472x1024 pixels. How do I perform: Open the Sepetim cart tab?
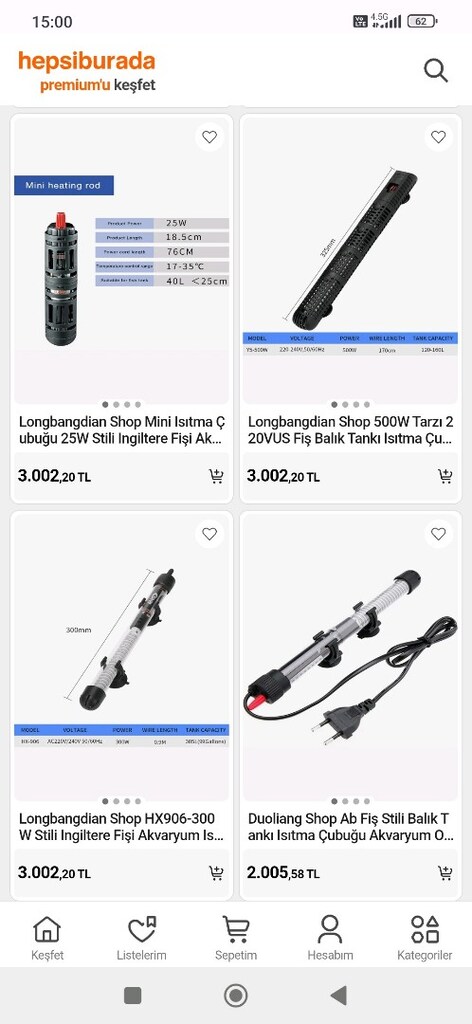(236, 938)
